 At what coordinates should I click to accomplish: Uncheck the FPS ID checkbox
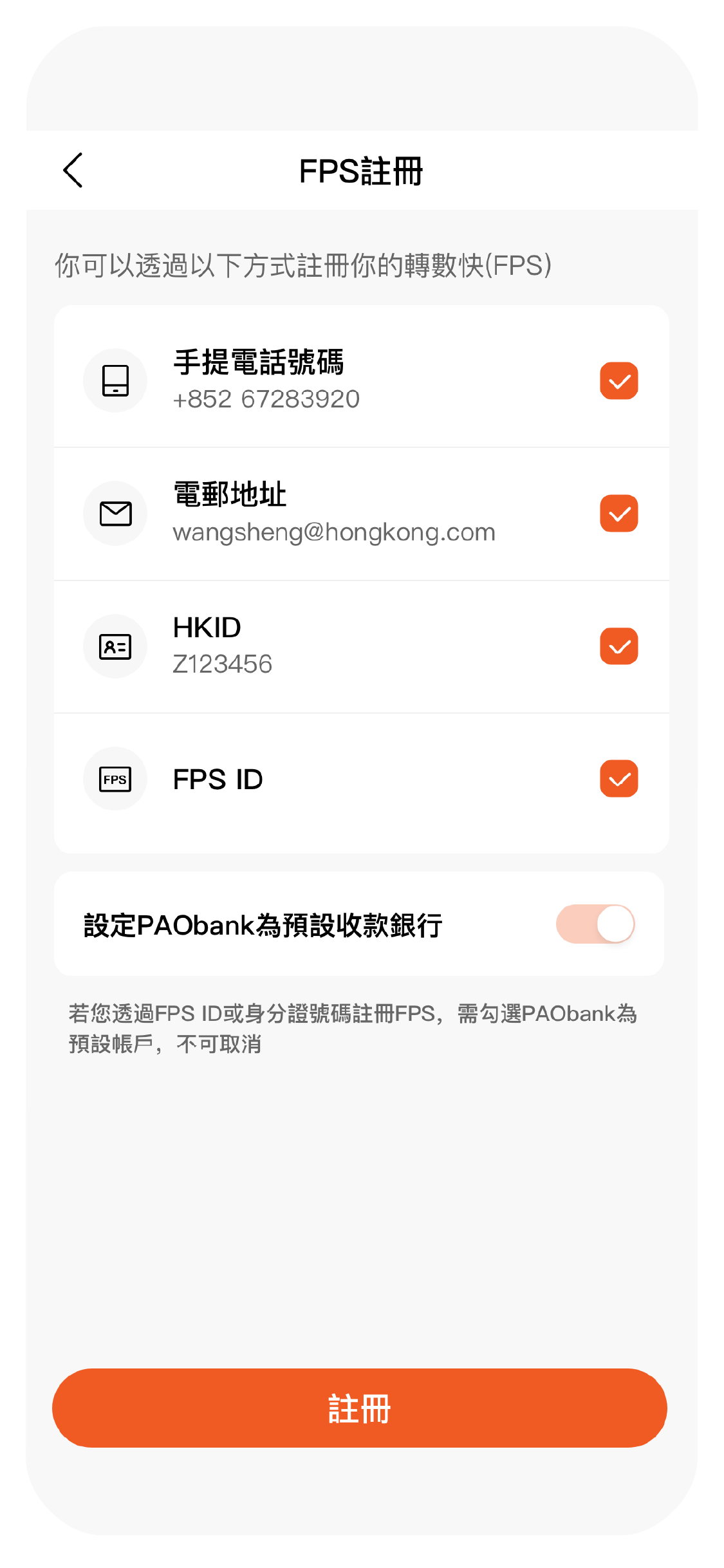[x=618, y=779]
